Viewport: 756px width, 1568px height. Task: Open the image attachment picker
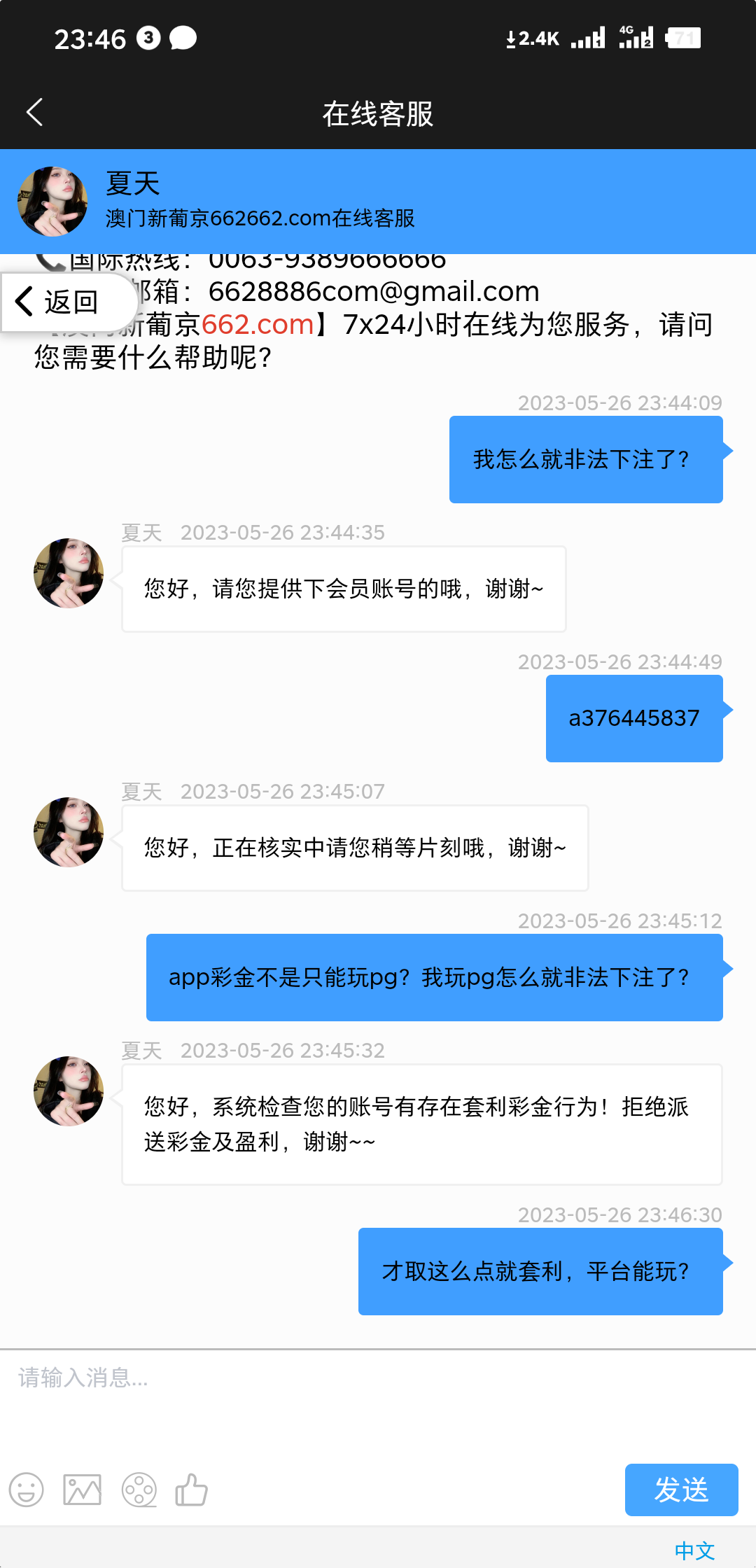[x=83, y=1490]
